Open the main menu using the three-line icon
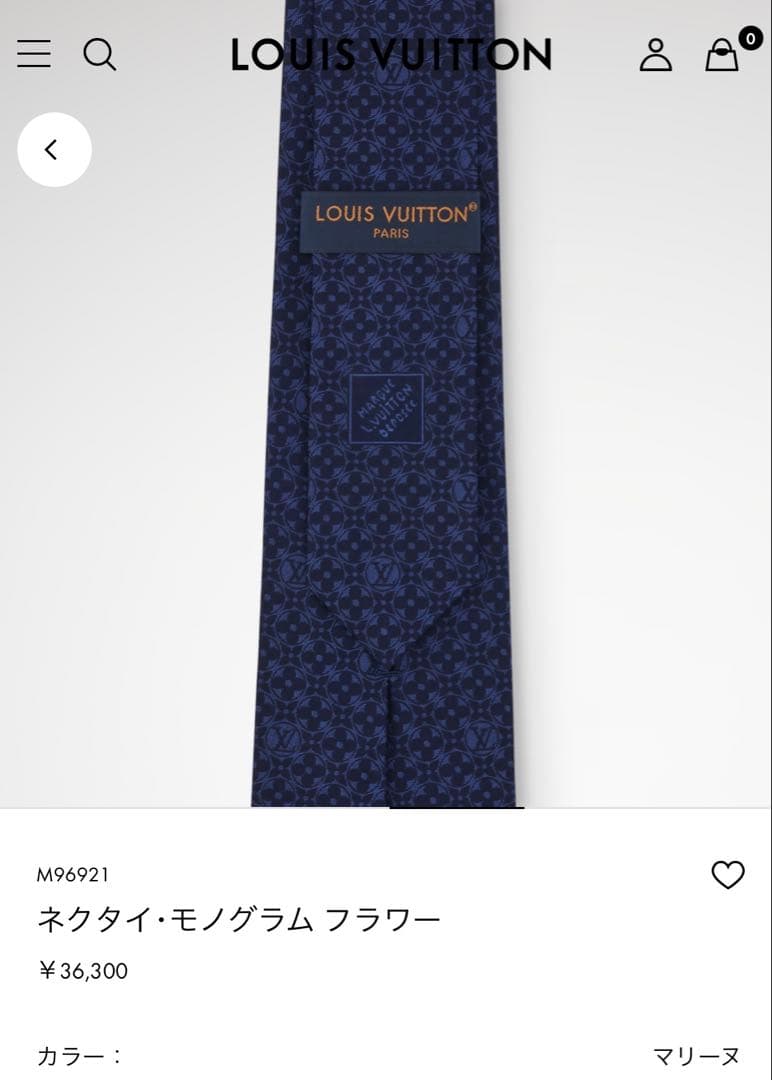 coord(33,54)
